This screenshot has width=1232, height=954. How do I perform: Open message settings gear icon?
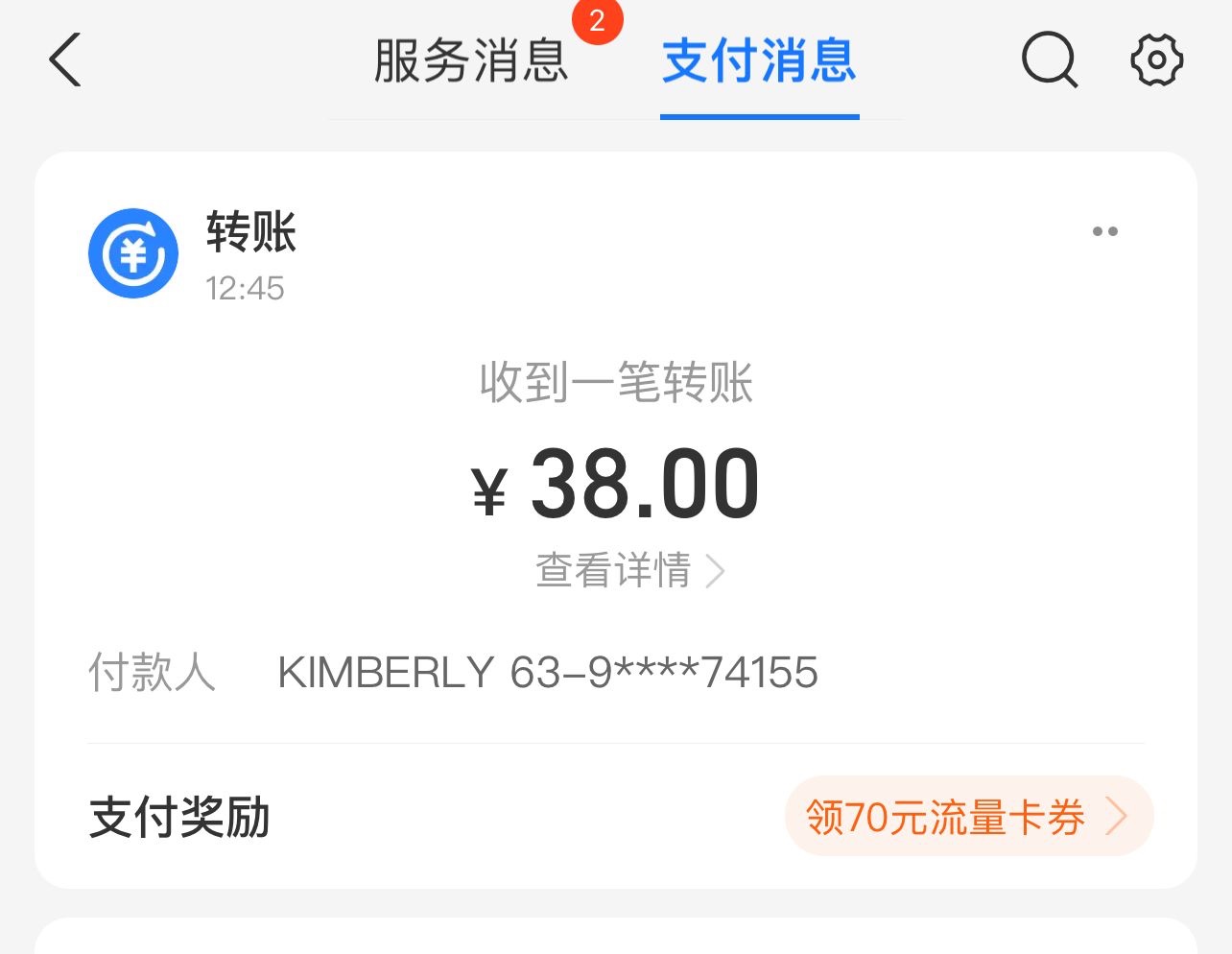click(1156, 60)
